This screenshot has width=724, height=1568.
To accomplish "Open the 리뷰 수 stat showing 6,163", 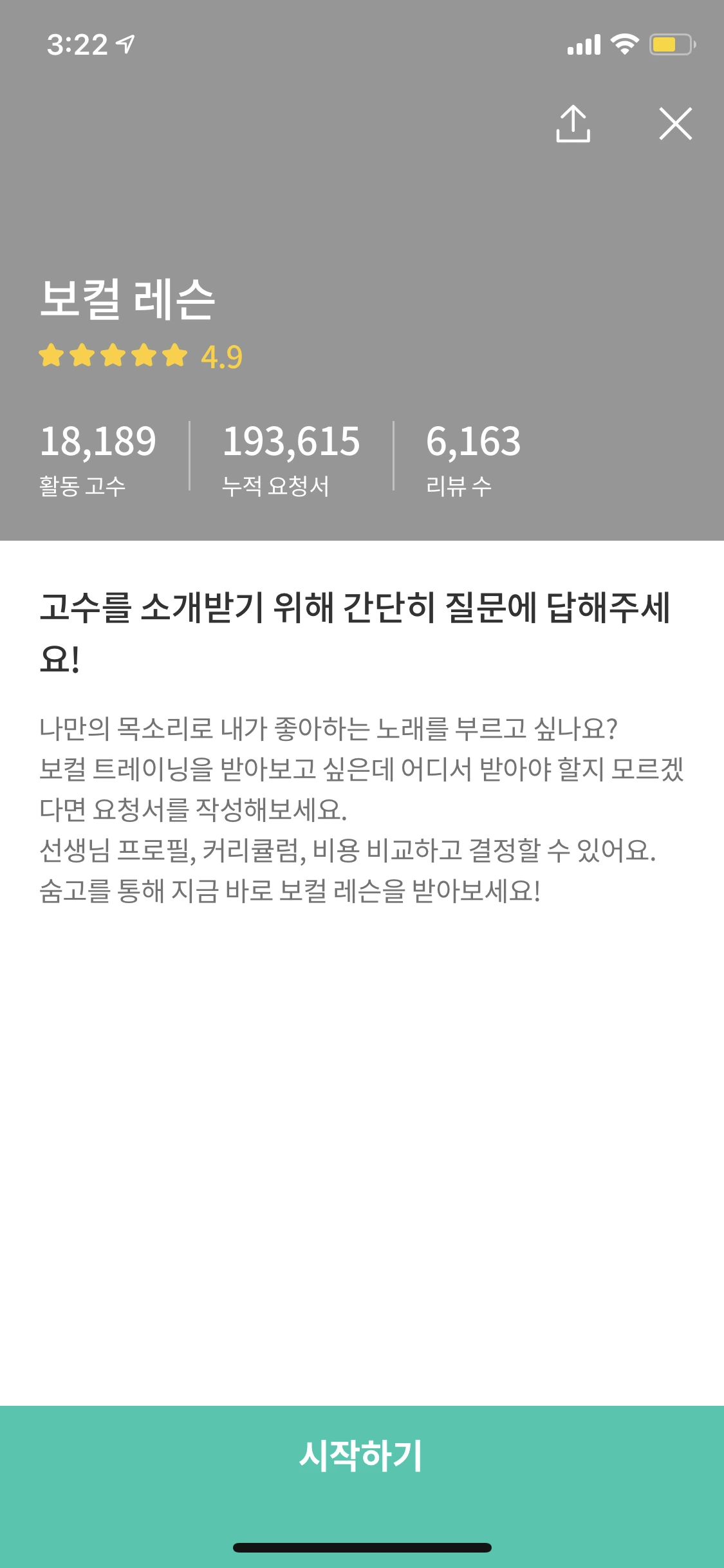I will point(474,457).
